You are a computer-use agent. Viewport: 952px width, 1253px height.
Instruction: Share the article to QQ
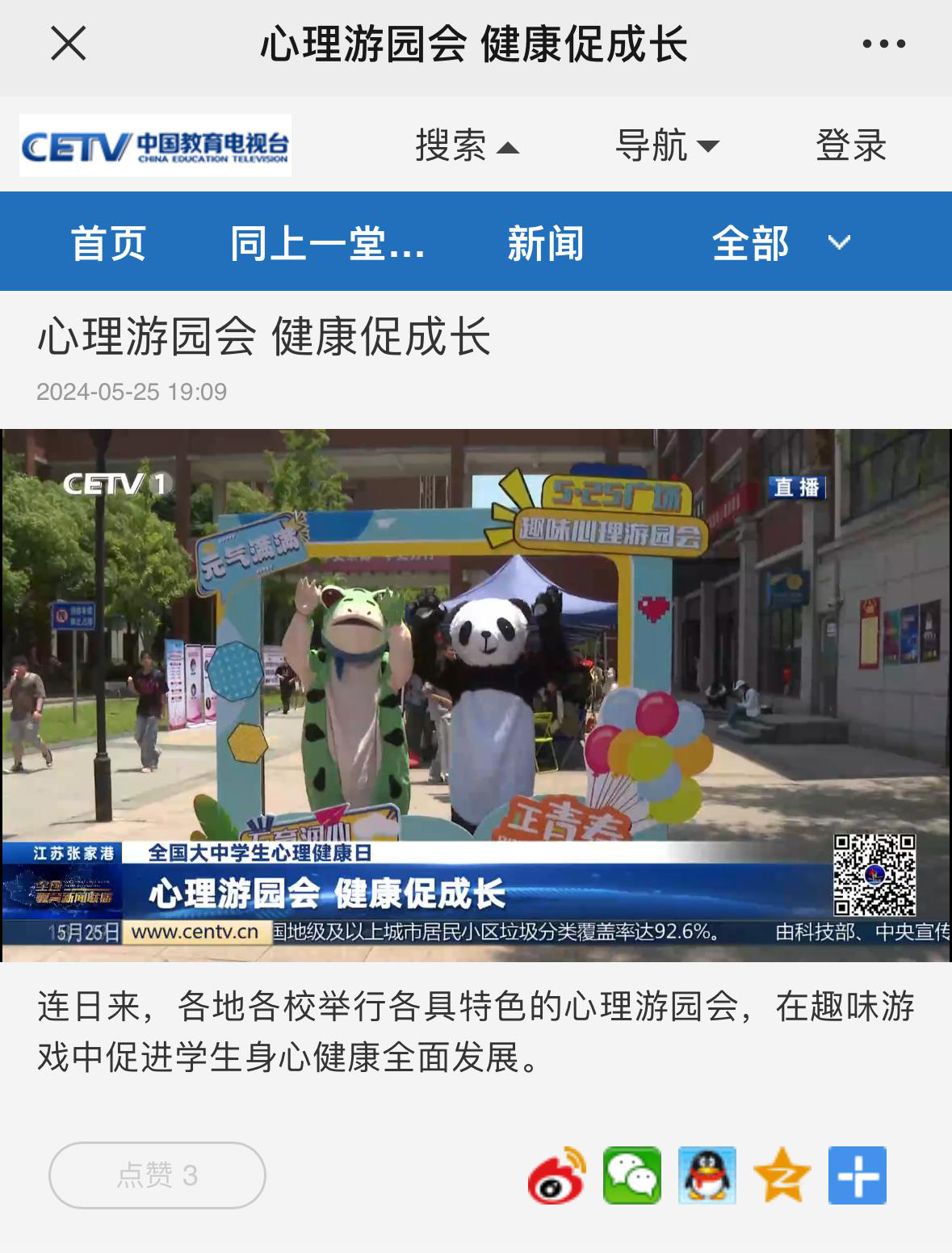point(707,1175)
